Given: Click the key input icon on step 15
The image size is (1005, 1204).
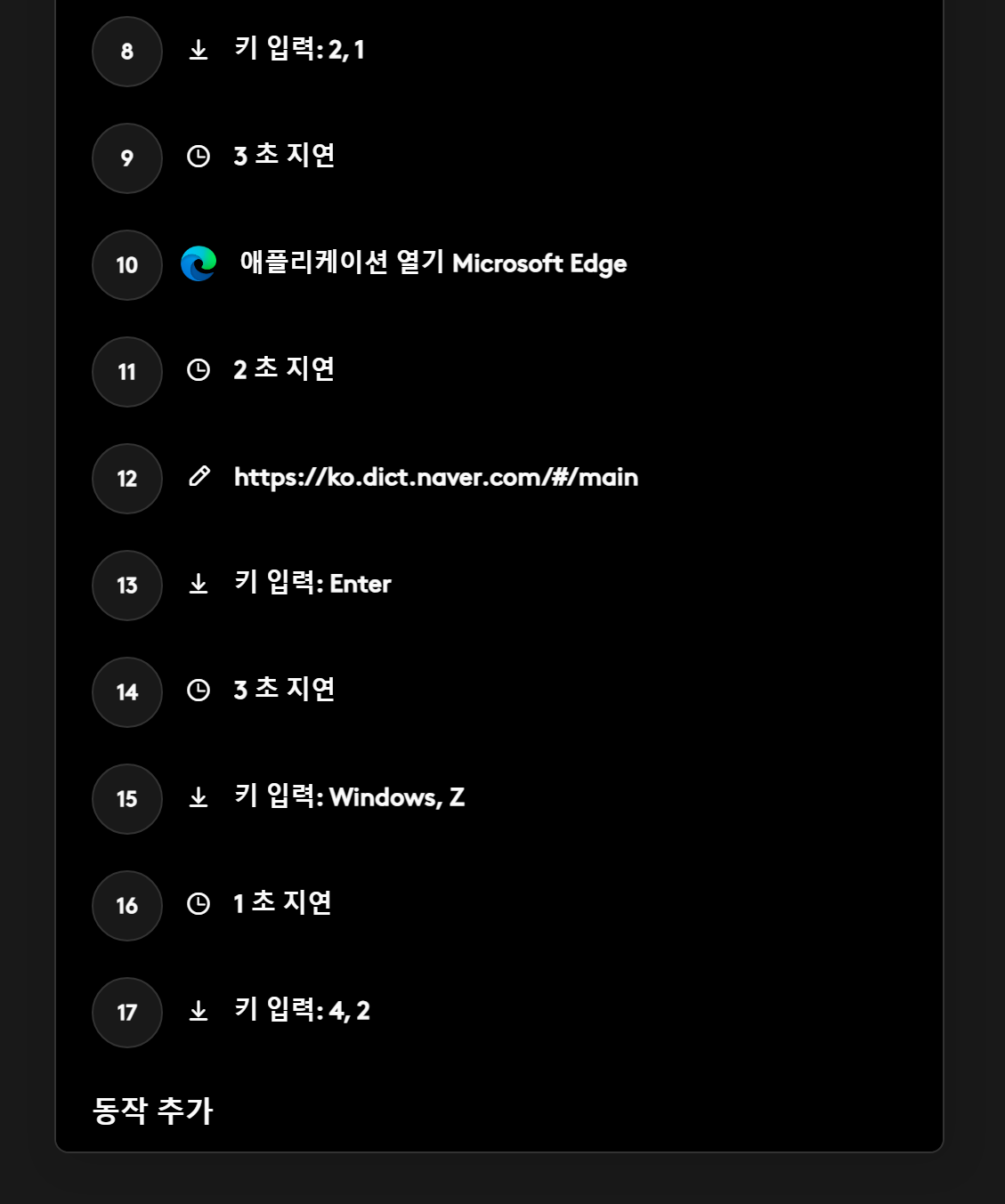Looking at the screenshot, I should tap(198, 798).
